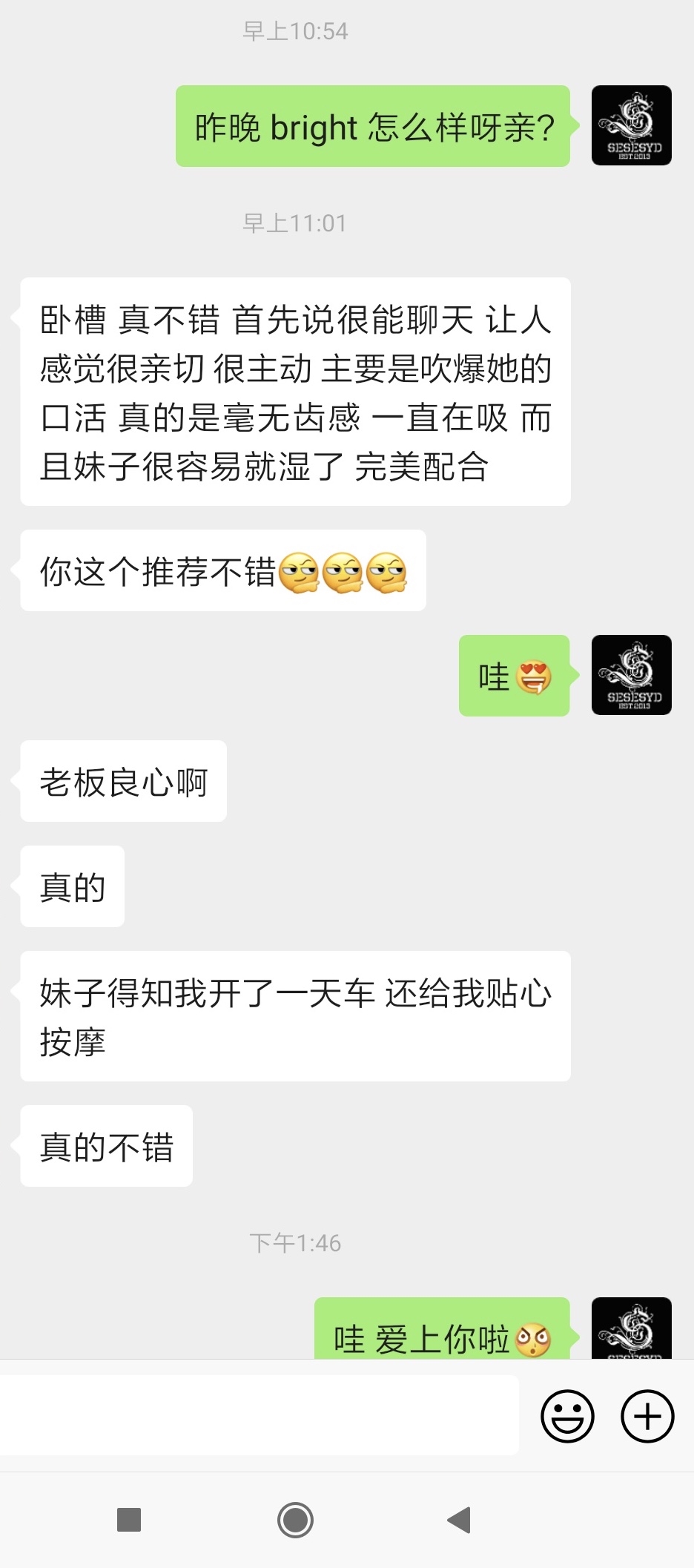The width and height of the screenshot is (694, 1568).
Task: Open recent apps with the square button
Action: click(129, 1520)
